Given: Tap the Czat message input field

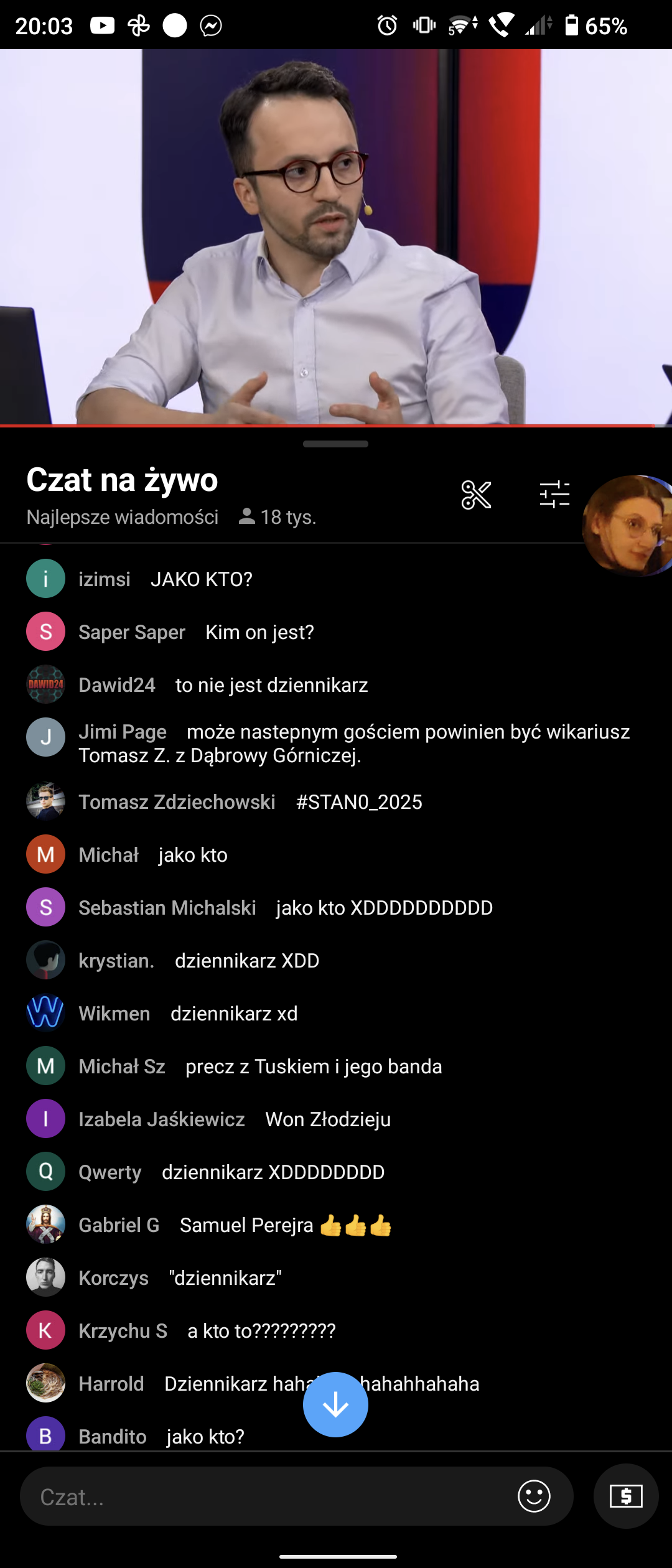Looking at the screenshot, I should pos(268,1496).
